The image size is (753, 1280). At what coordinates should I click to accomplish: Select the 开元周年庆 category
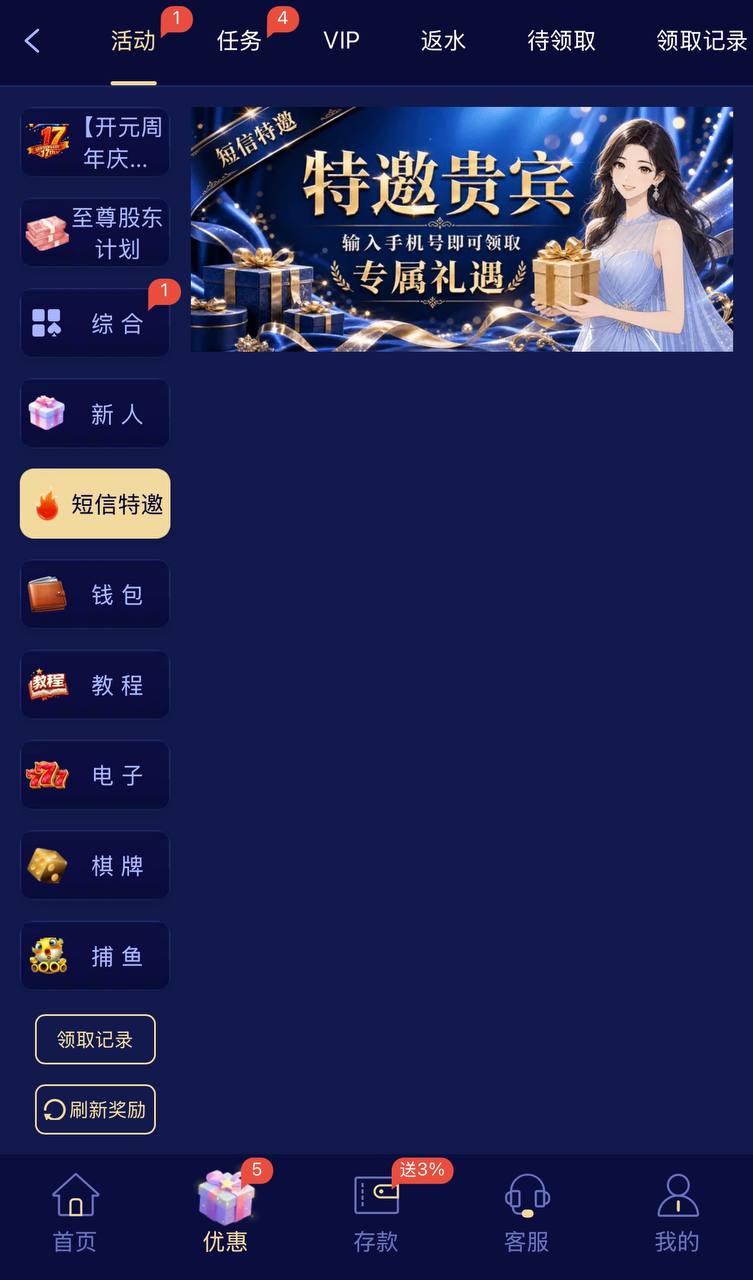(x=95, y=143)
